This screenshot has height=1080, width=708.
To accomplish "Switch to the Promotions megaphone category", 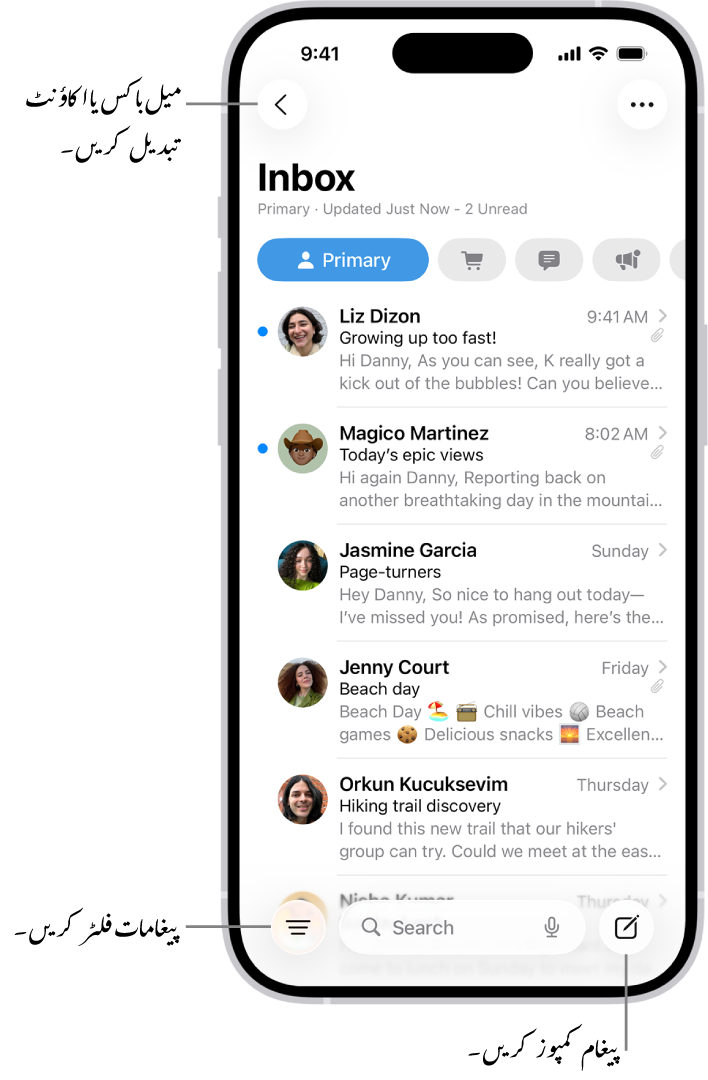I will 626,260.
